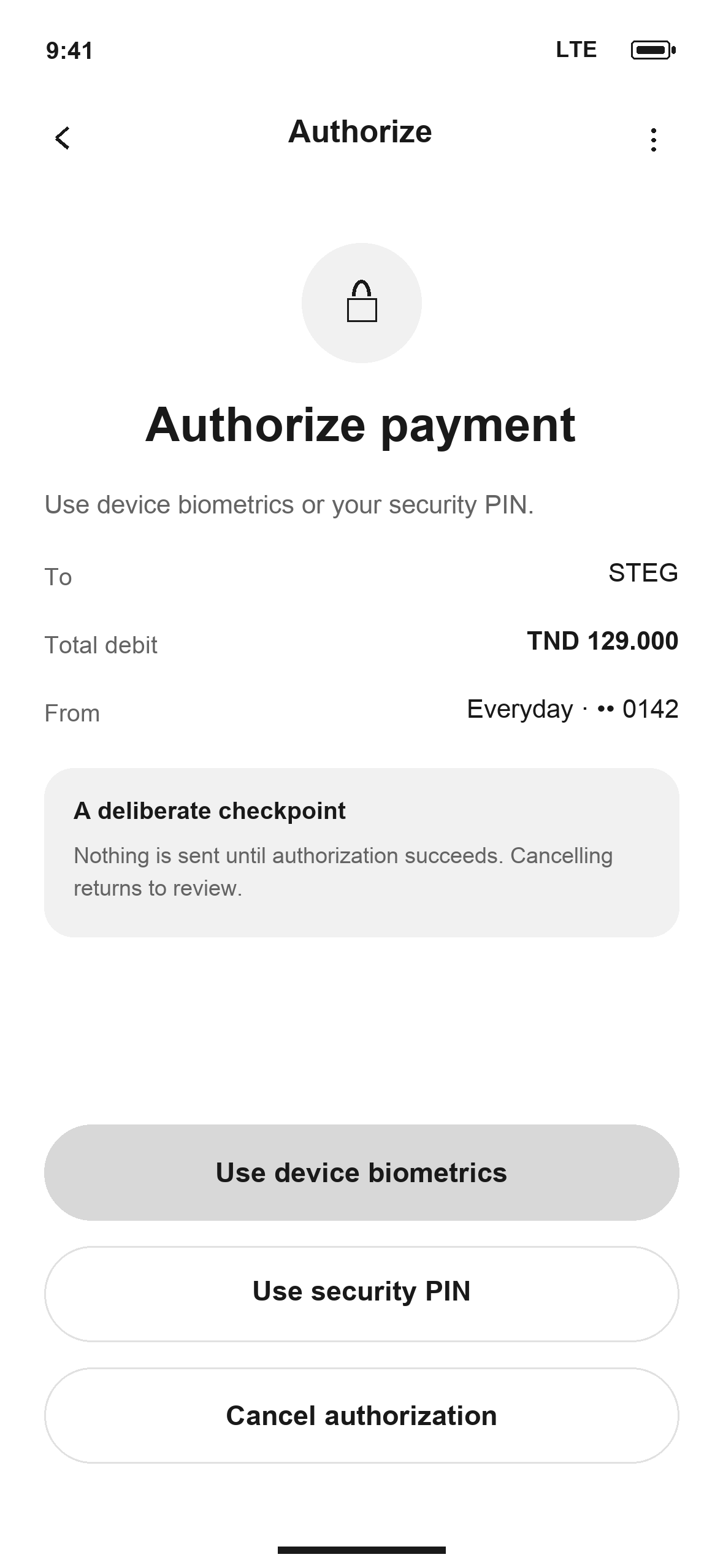The width and height of the screenshot is (723, 1568).
Task: Open the three-dot overflow menu
Action: (x=654, y=140)
